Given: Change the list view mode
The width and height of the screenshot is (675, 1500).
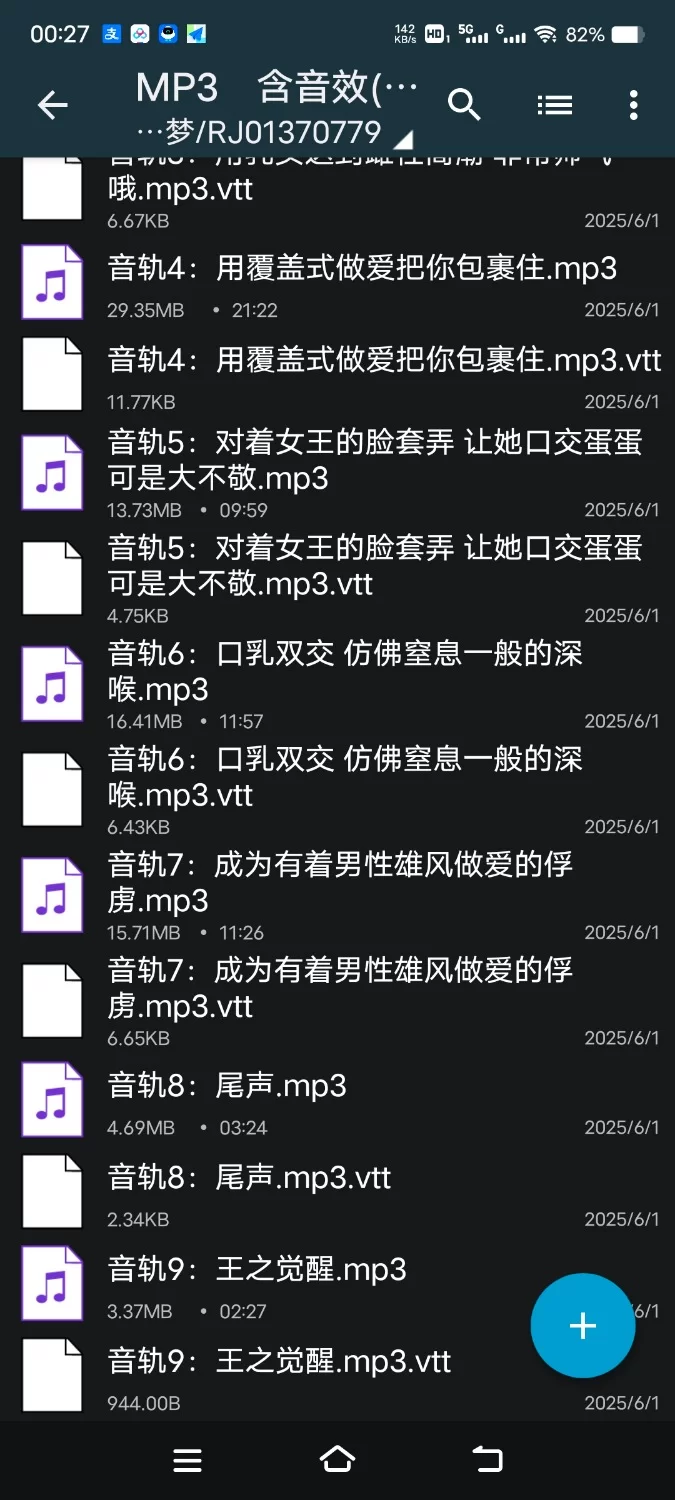Looking at the screenshot, I should pyautogui.click(x=554, y=105).
